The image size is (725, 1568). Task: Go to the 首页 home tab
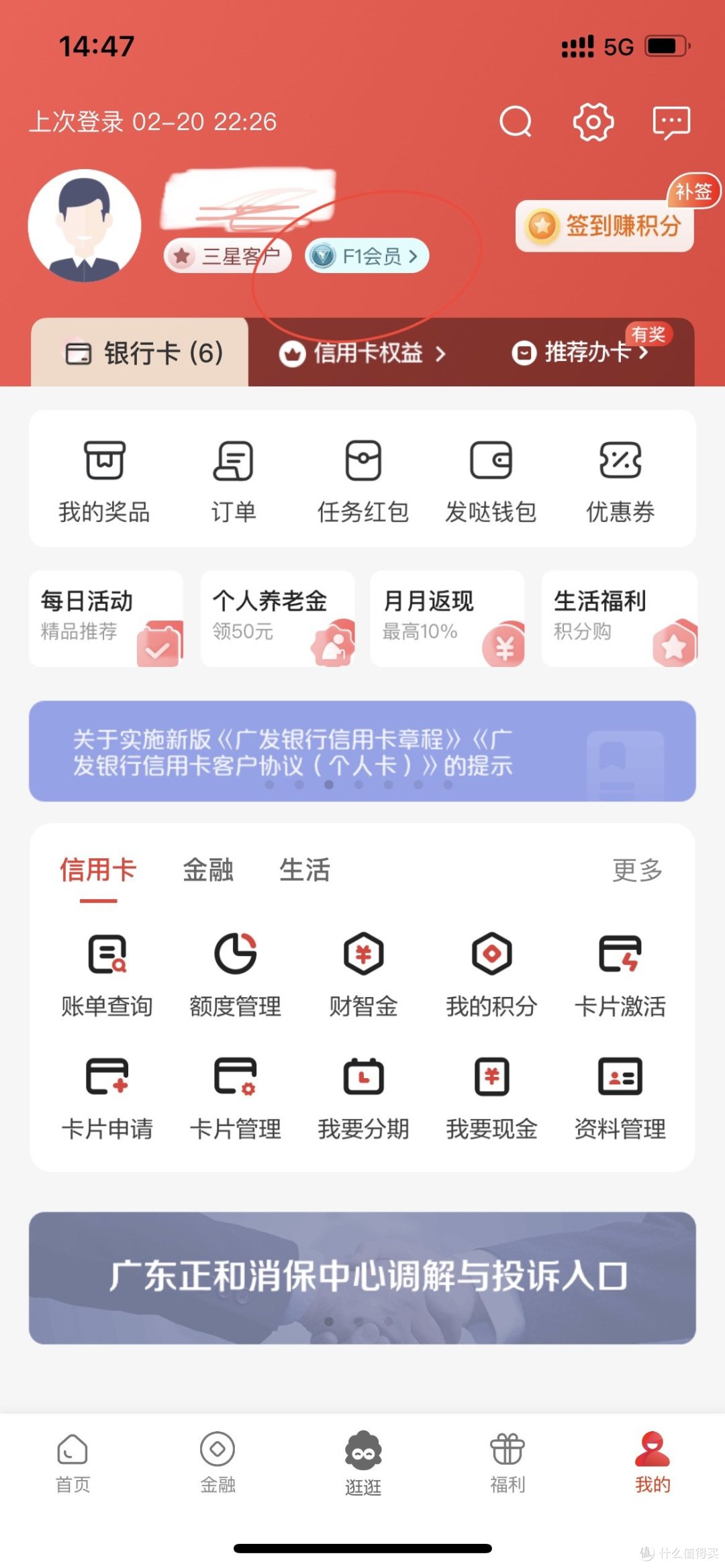coord(72,1463)
